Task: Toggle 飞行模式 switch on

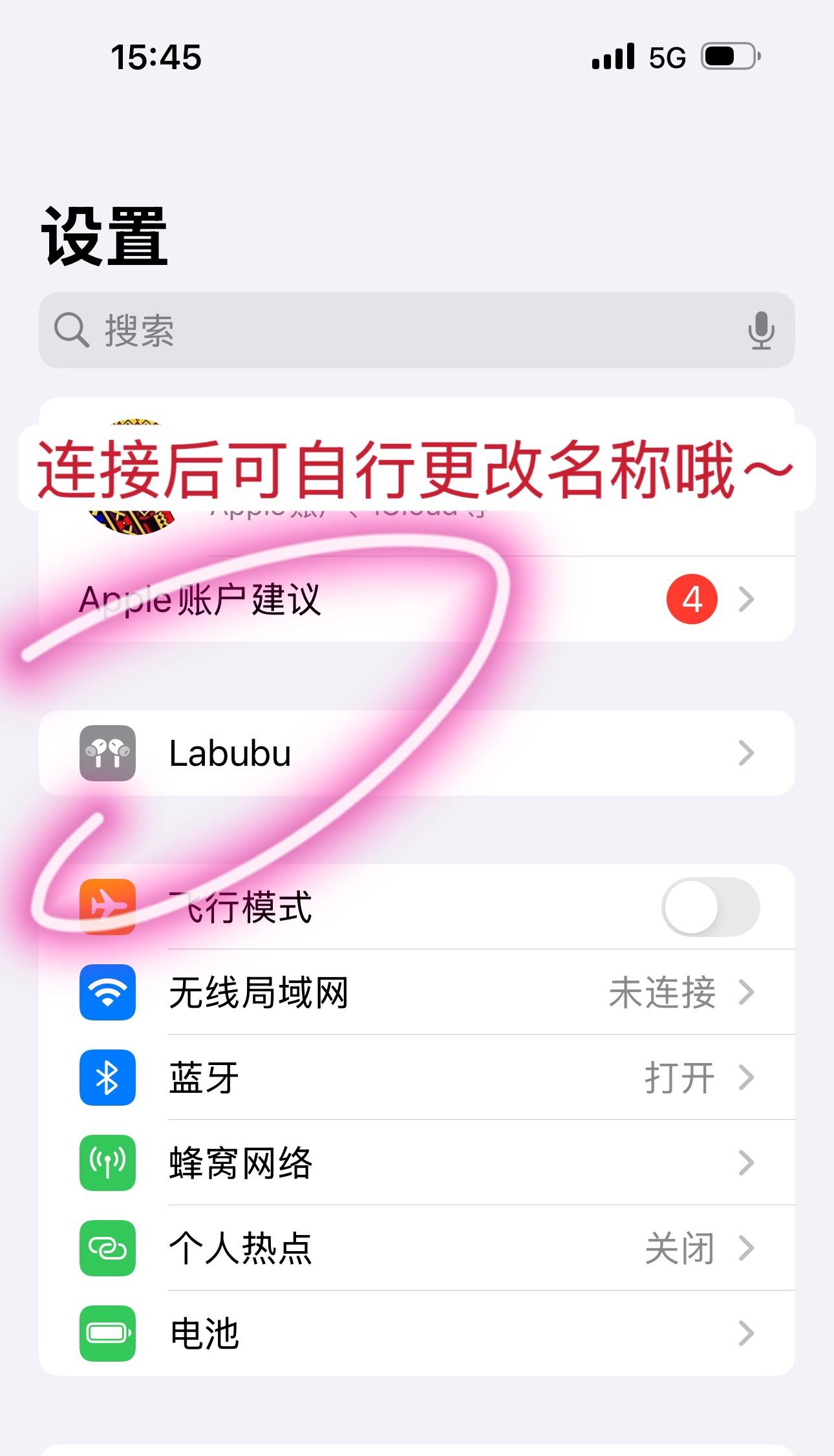Action: pyautogui.click(x=710, y=907)
